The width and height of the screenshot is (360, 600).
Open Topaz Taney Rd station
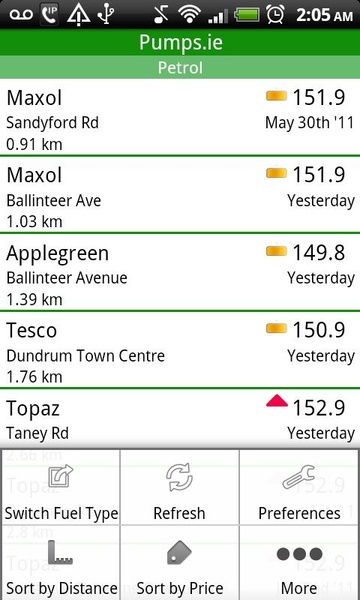click(180, 419)
